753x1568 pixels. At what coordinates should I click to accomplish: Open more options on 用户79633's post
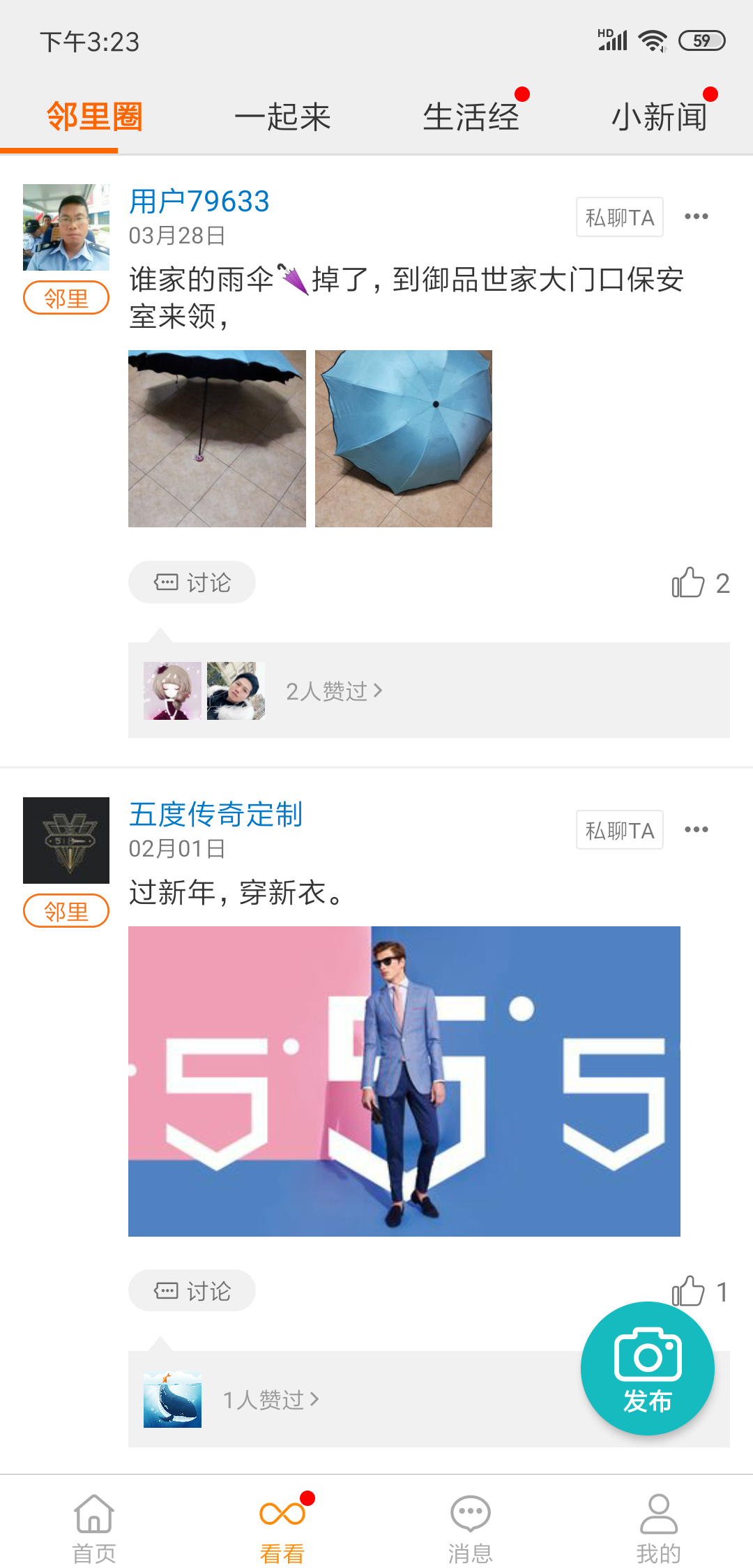(x=696, y=217)
